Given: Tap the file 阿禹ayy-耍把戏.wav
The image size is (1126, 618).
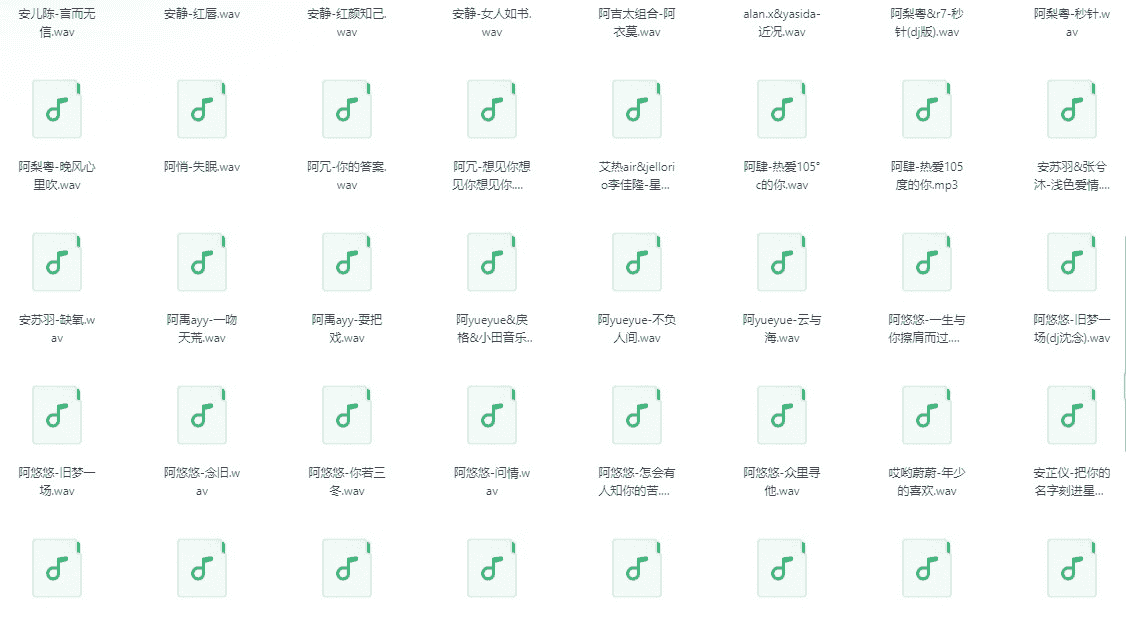Looking at the screenshot, I should [x=347, y=263].
